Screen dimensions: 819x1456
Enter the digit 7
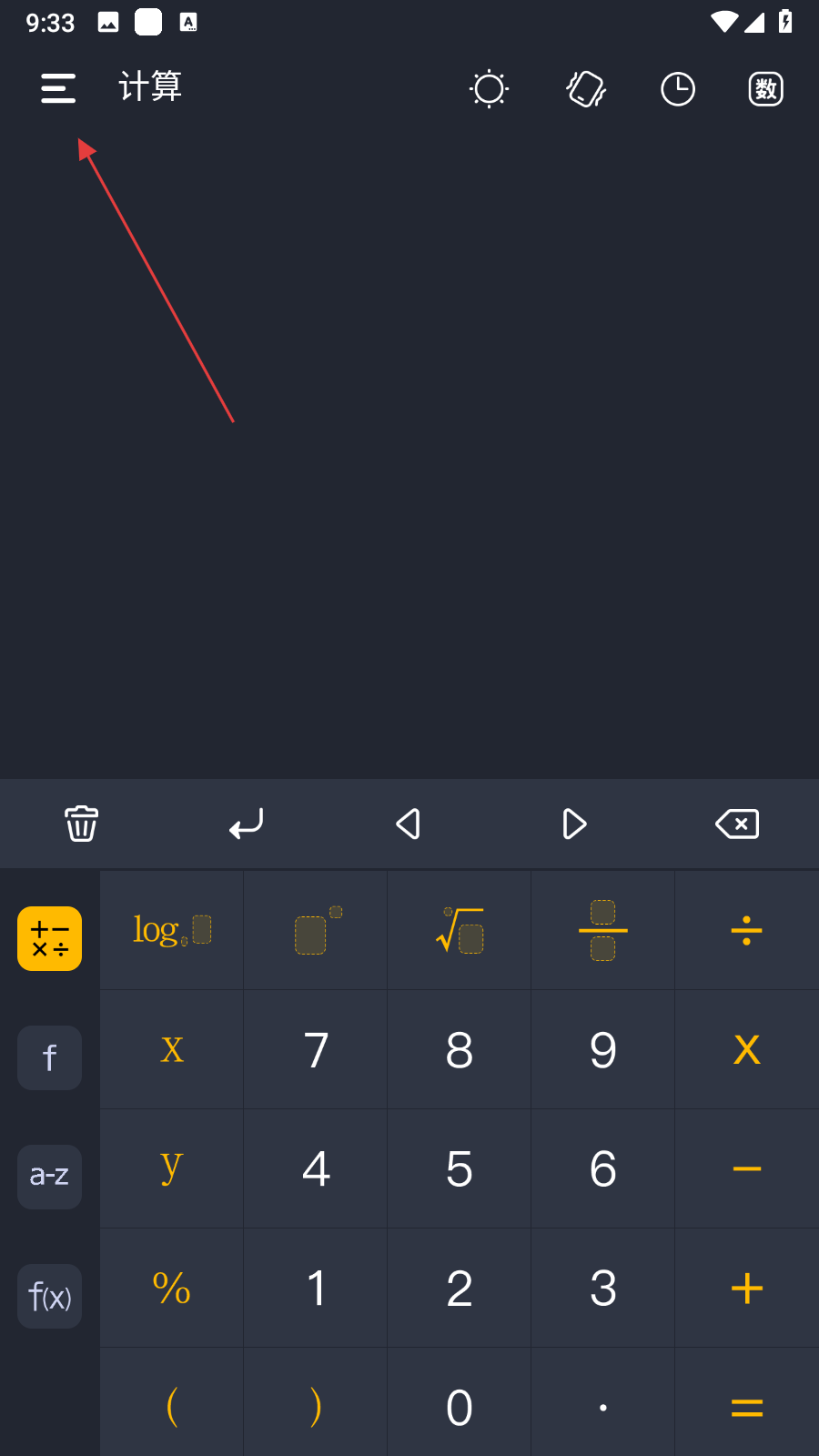coord(316,1050)
